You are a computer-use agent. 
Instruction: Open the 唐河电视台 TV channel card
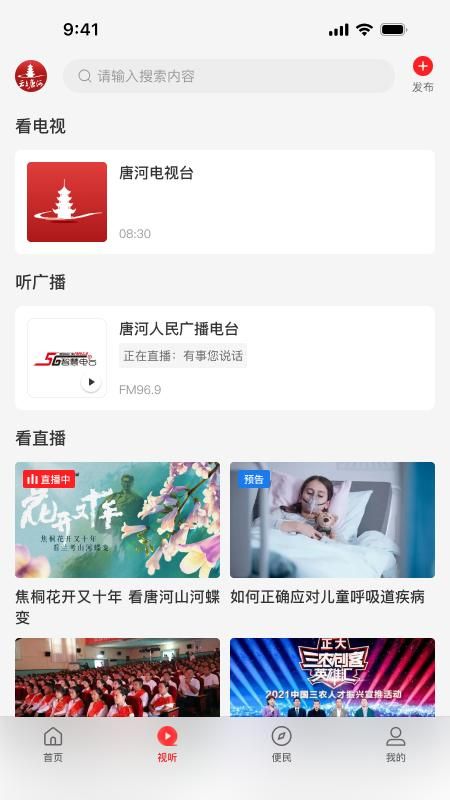click(225, 202)
